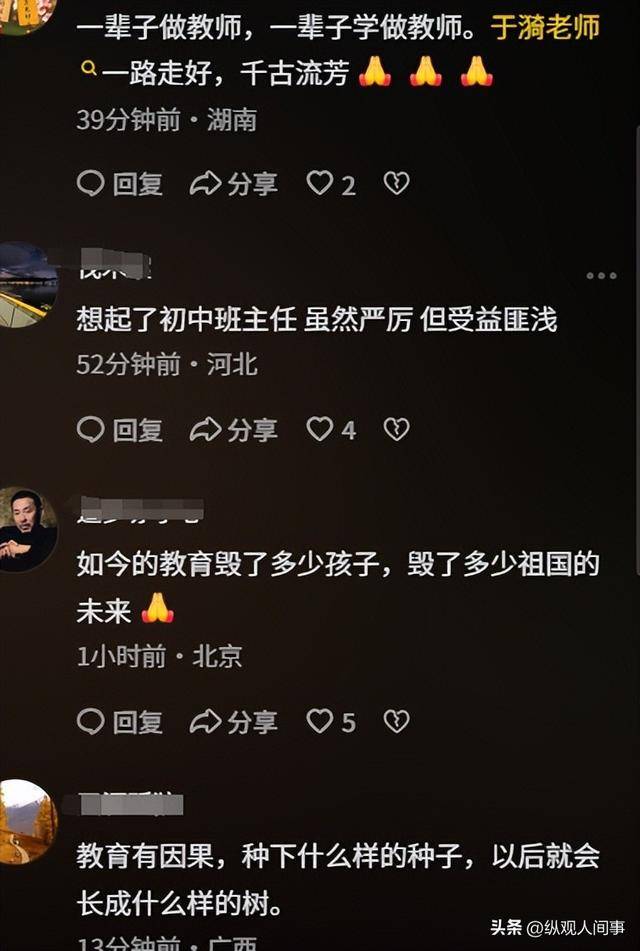Viewport: 640px width, 951px height.
Task: Like the 北京 comment with 5 likes
Action: pyautogui.click(x=329, y=722)
